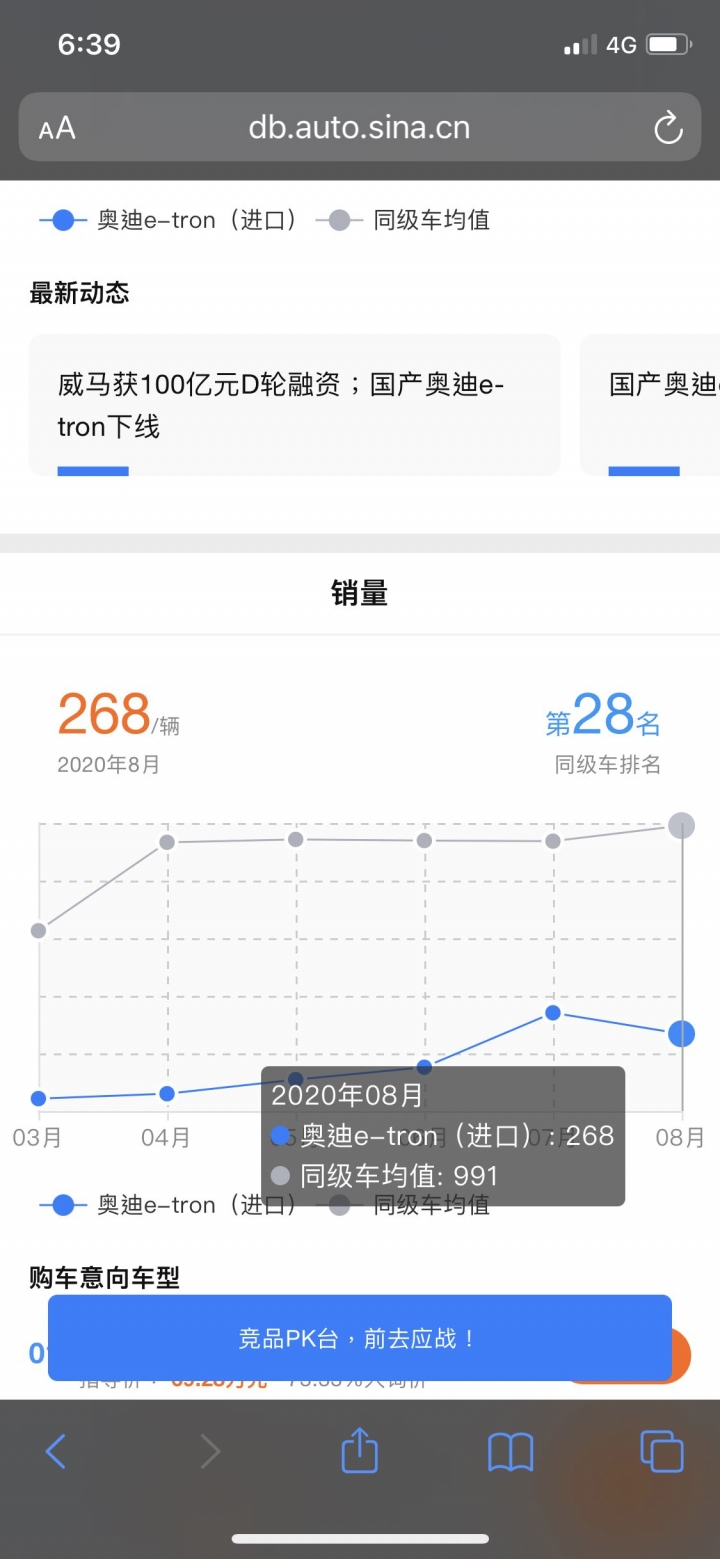Open the AA reader text options
Viewport: 720px width, 1559px height.
pos(57,129)
